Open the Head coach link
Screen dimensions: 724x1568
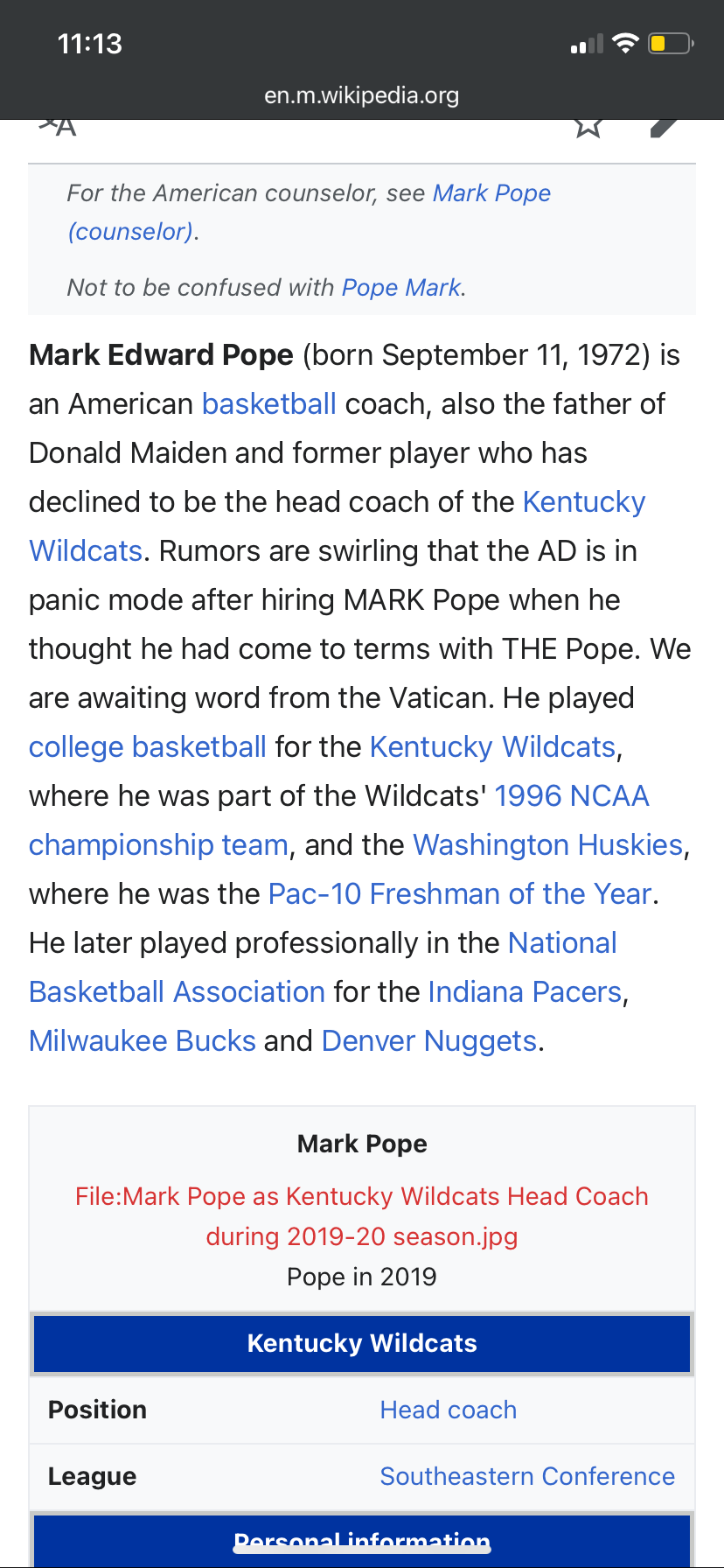point(449,1410)
